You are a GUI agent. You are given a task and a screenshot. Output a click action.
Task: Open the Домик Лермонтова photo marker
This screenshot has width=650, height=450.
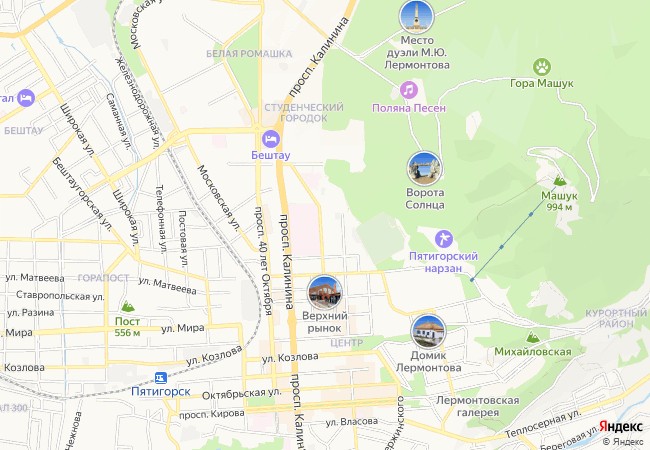pos(428,331)
